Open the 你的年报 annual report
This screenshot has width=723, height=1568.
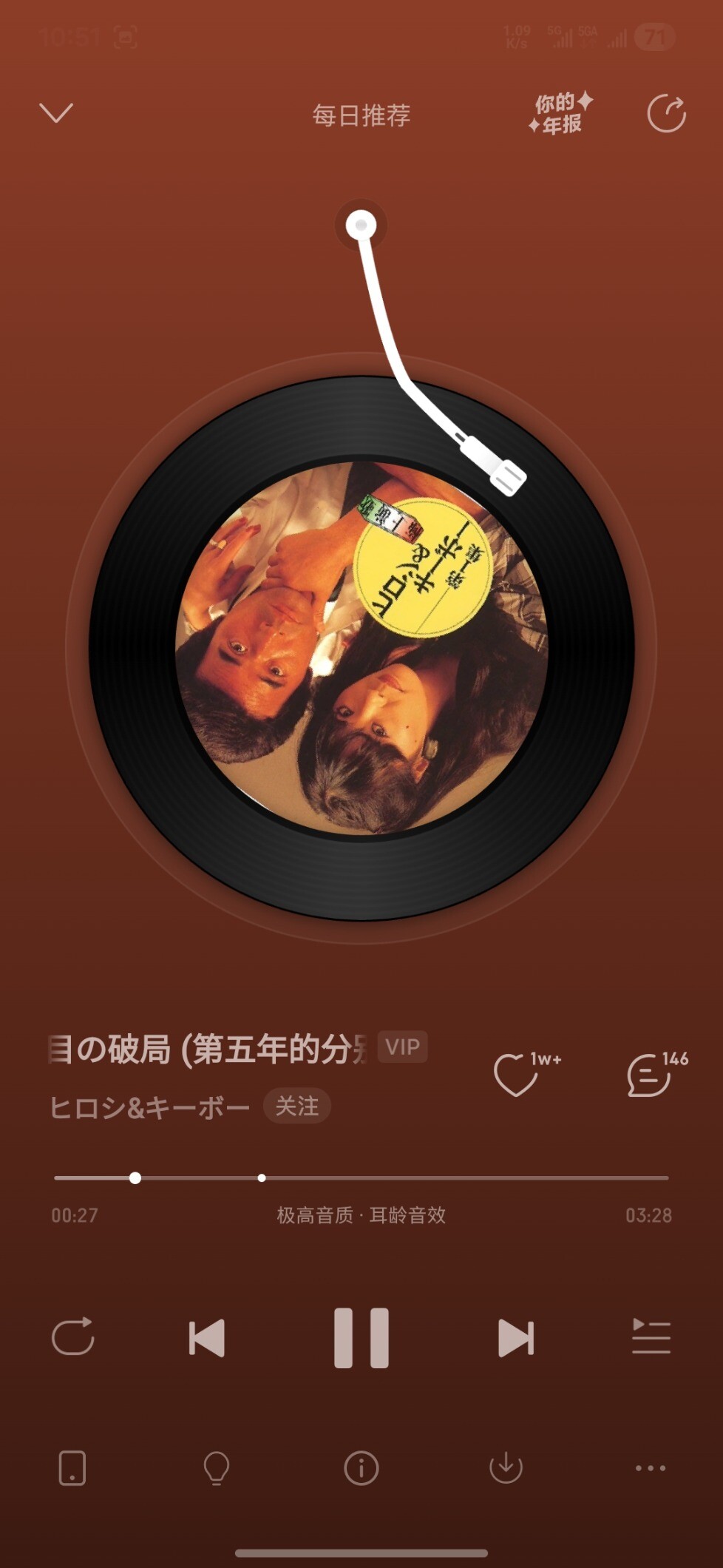coord(560,113)
